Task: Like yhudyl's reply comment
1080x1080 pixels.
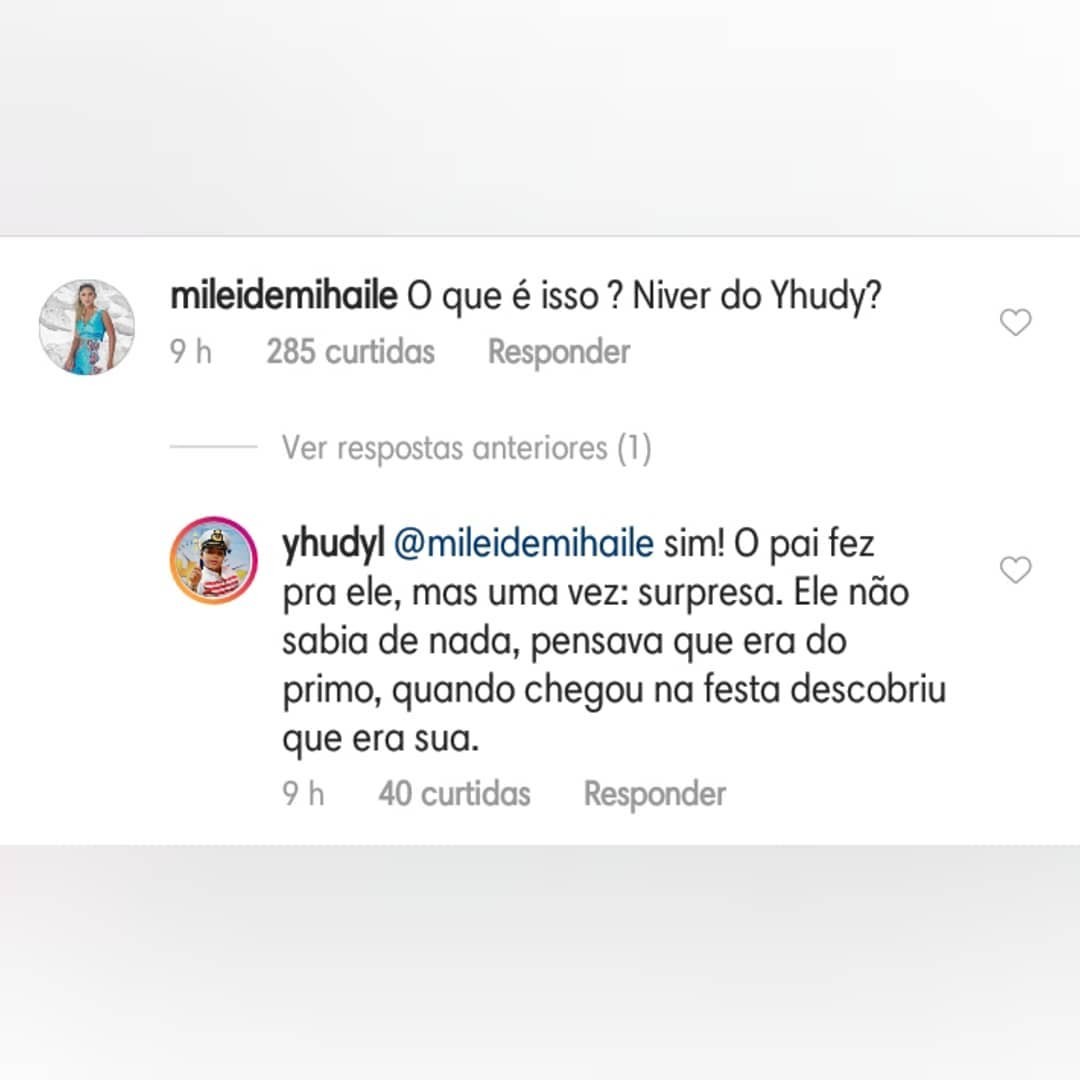Action: point(1015,571)
